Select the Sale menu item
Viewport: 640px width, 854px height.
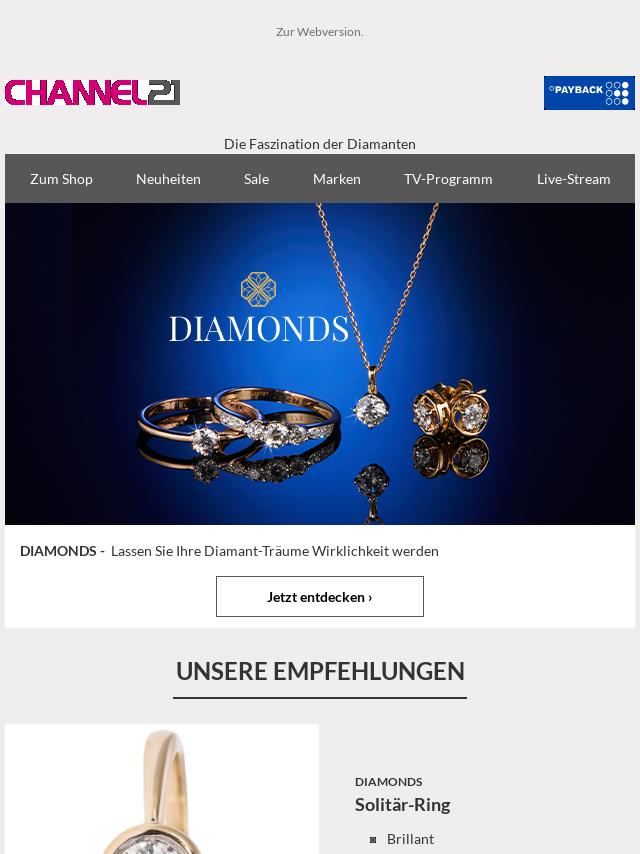(x=256, y=179)
